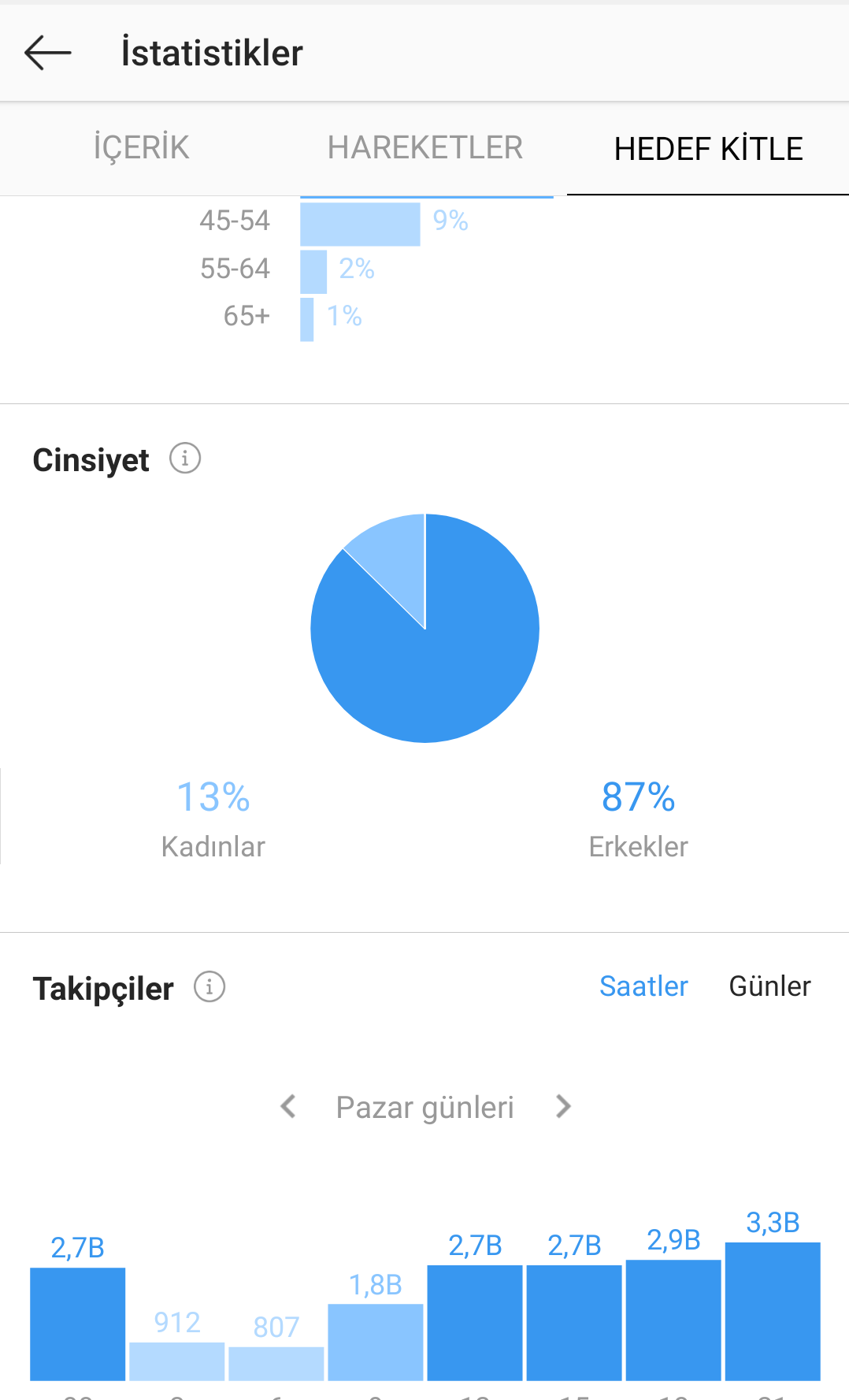Image resolution: width=849 pixels, height=1400 pixels.
Task: Open the info icon next to Takipçiler
Action: point(209,986)
